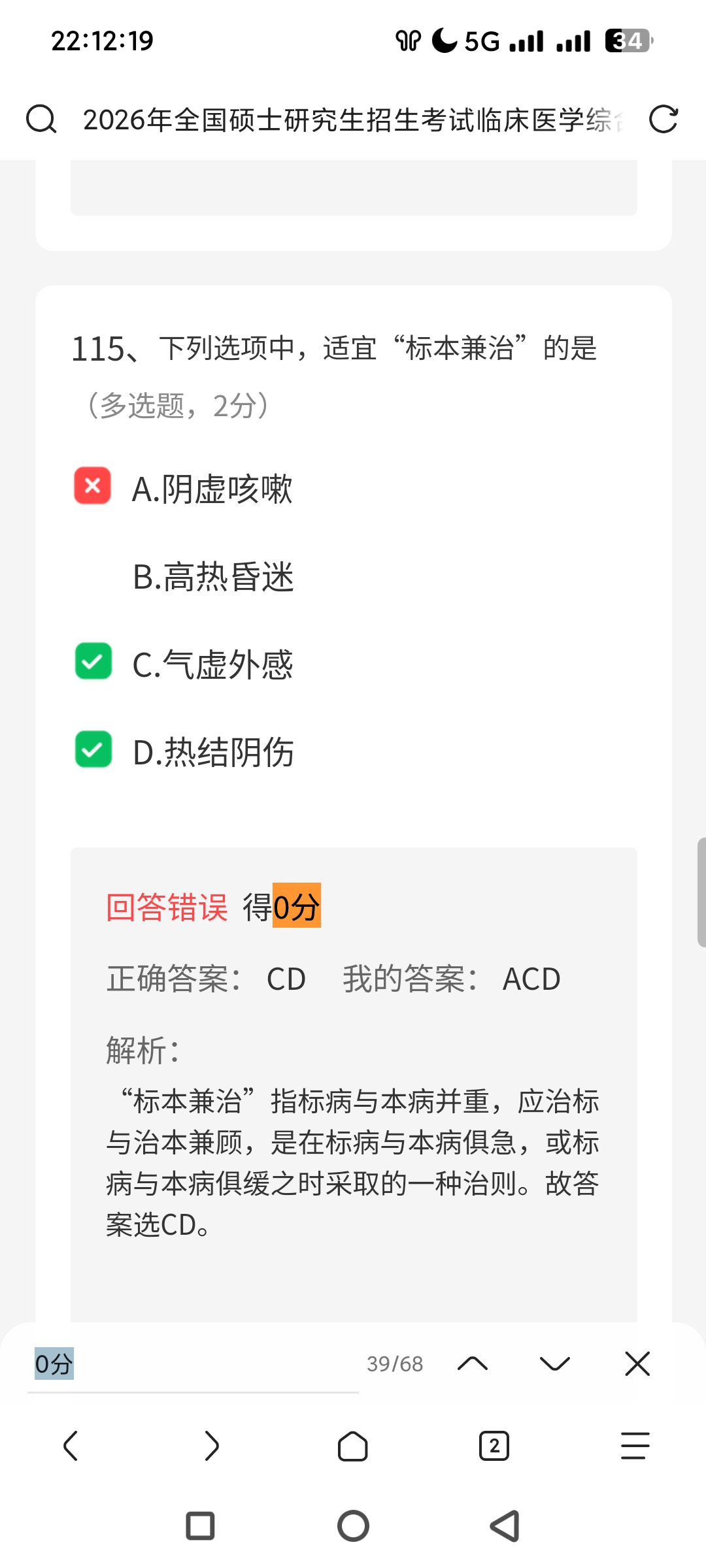Image resolution: width=706 pixels, height=1568 pixels.
Task: Go back to previous browser page
Action: coord(71,1446)
